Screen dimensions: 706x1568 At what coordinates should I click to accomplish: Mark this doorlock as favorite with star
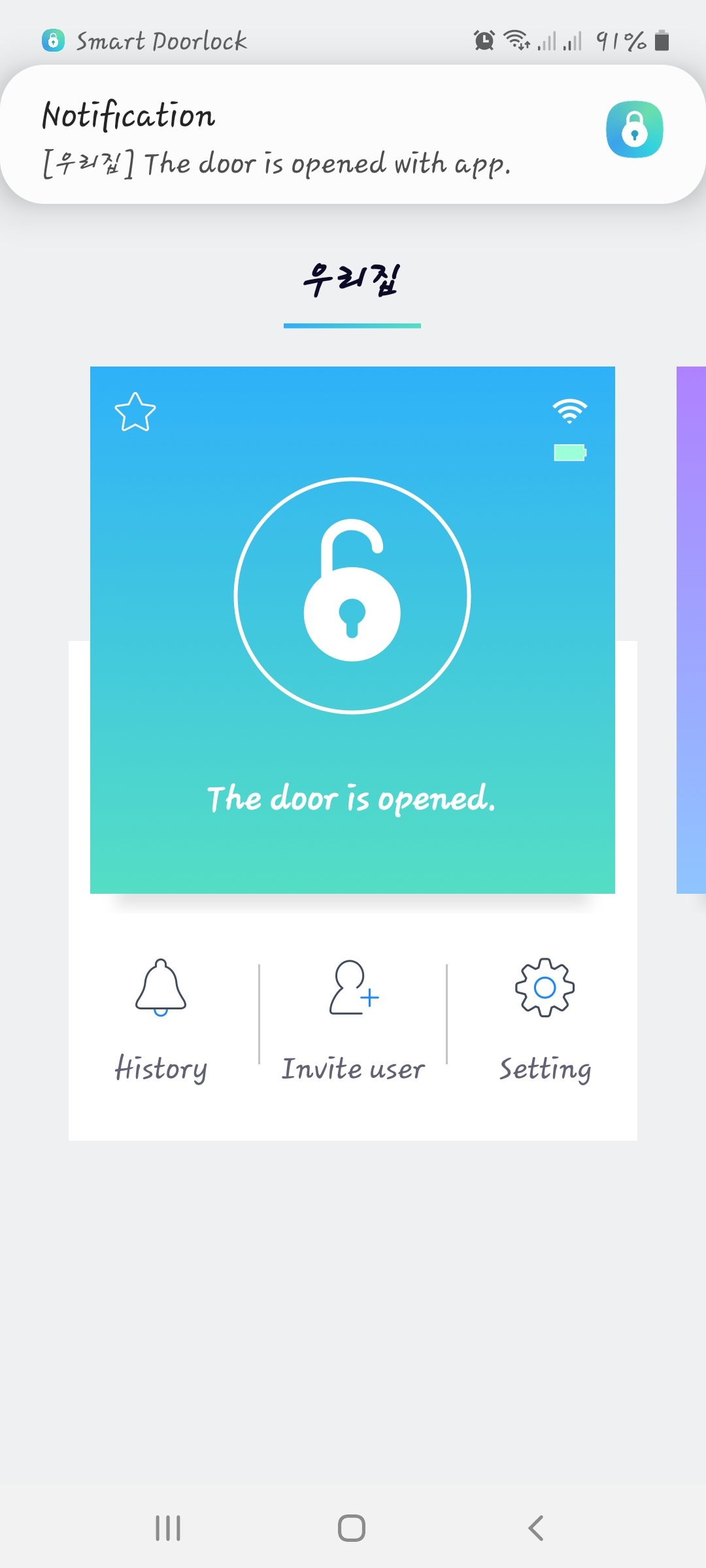[135, 412]
